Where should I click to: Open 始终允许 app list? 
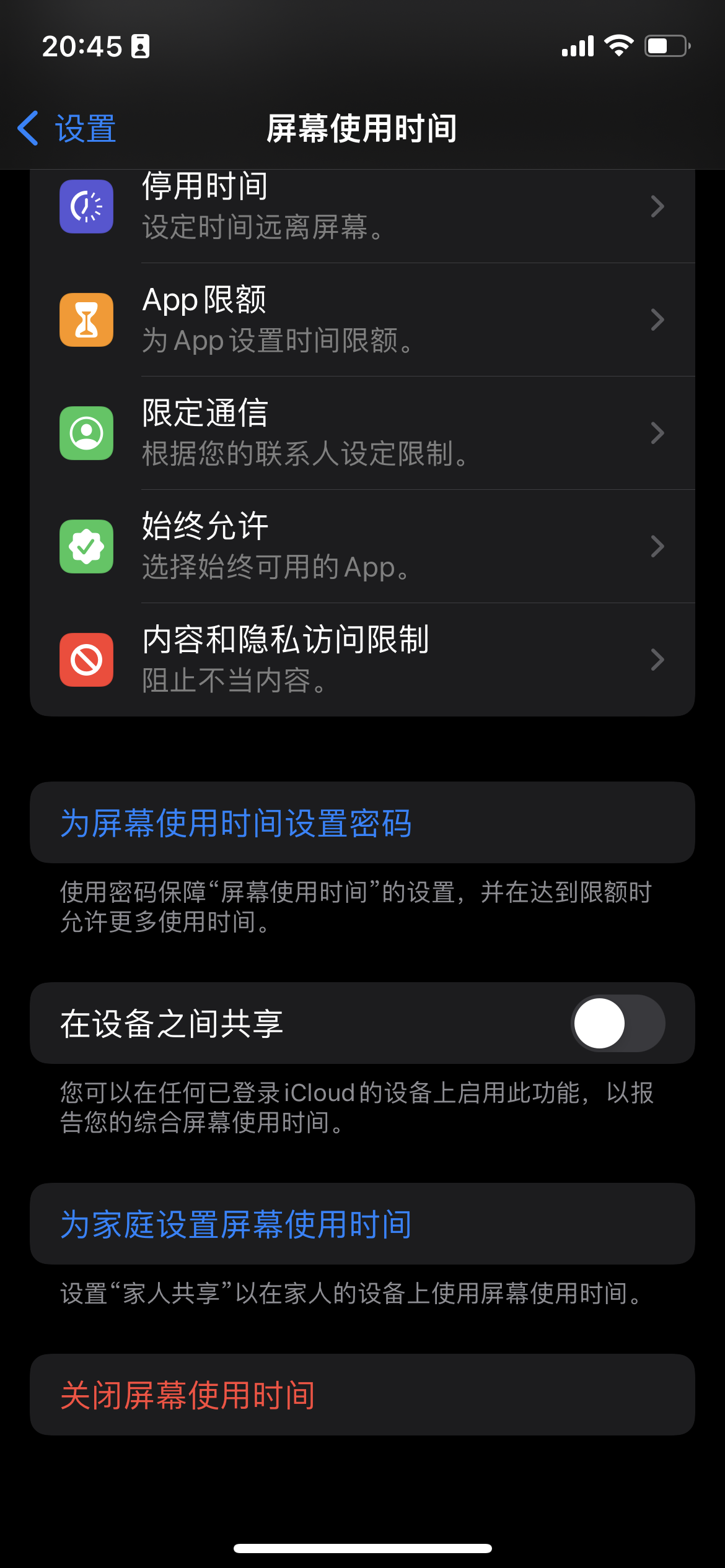(x=362, y=546)
